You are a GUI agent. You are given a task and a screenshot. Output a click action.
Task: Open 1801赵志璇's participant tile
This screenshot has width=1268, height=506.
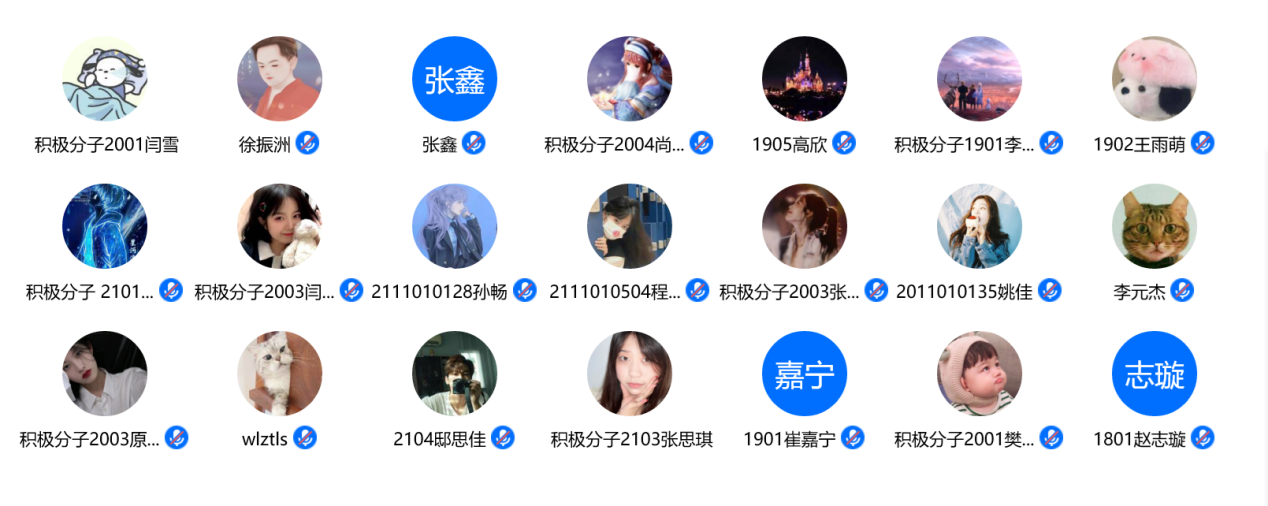pos(1154,373)
